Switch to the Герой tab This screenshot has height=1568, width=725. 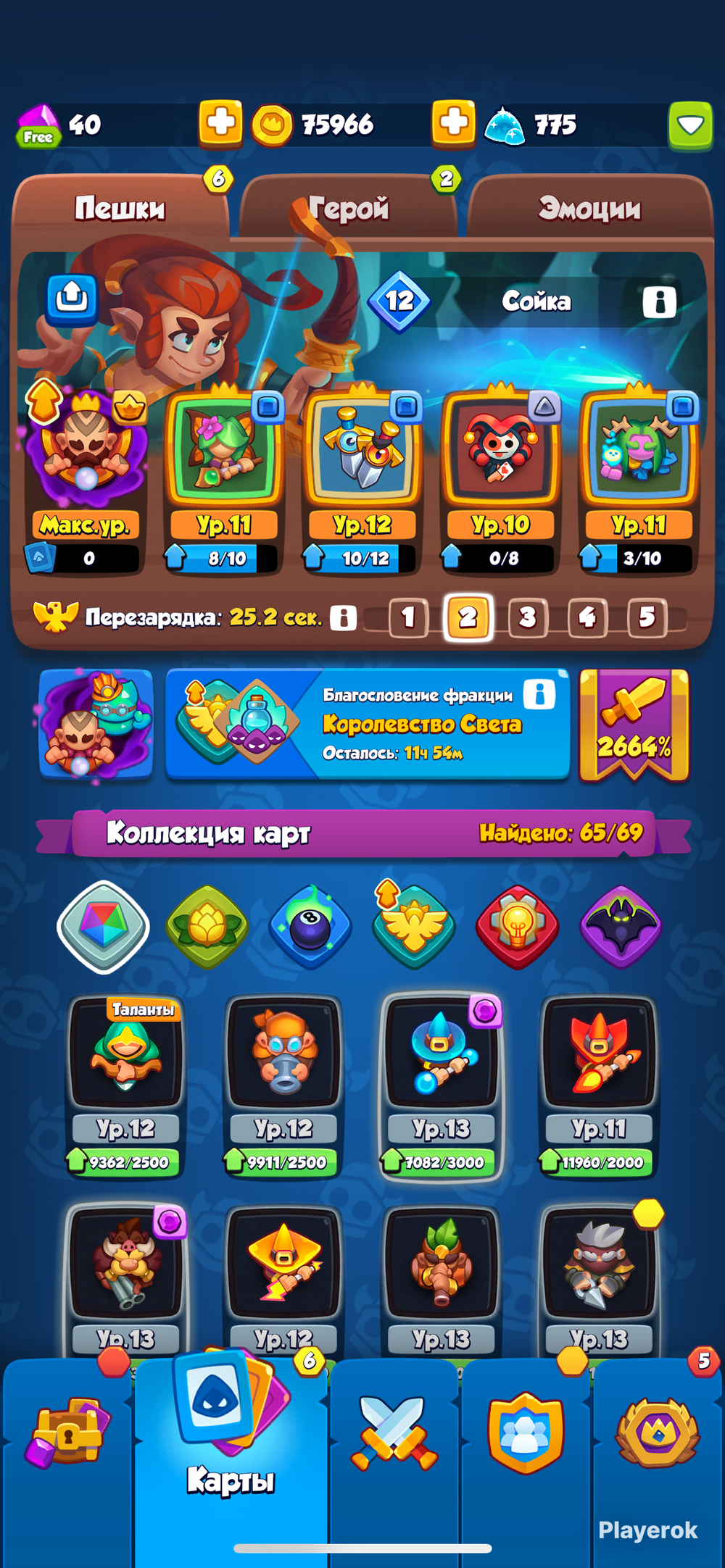[349, 209]
